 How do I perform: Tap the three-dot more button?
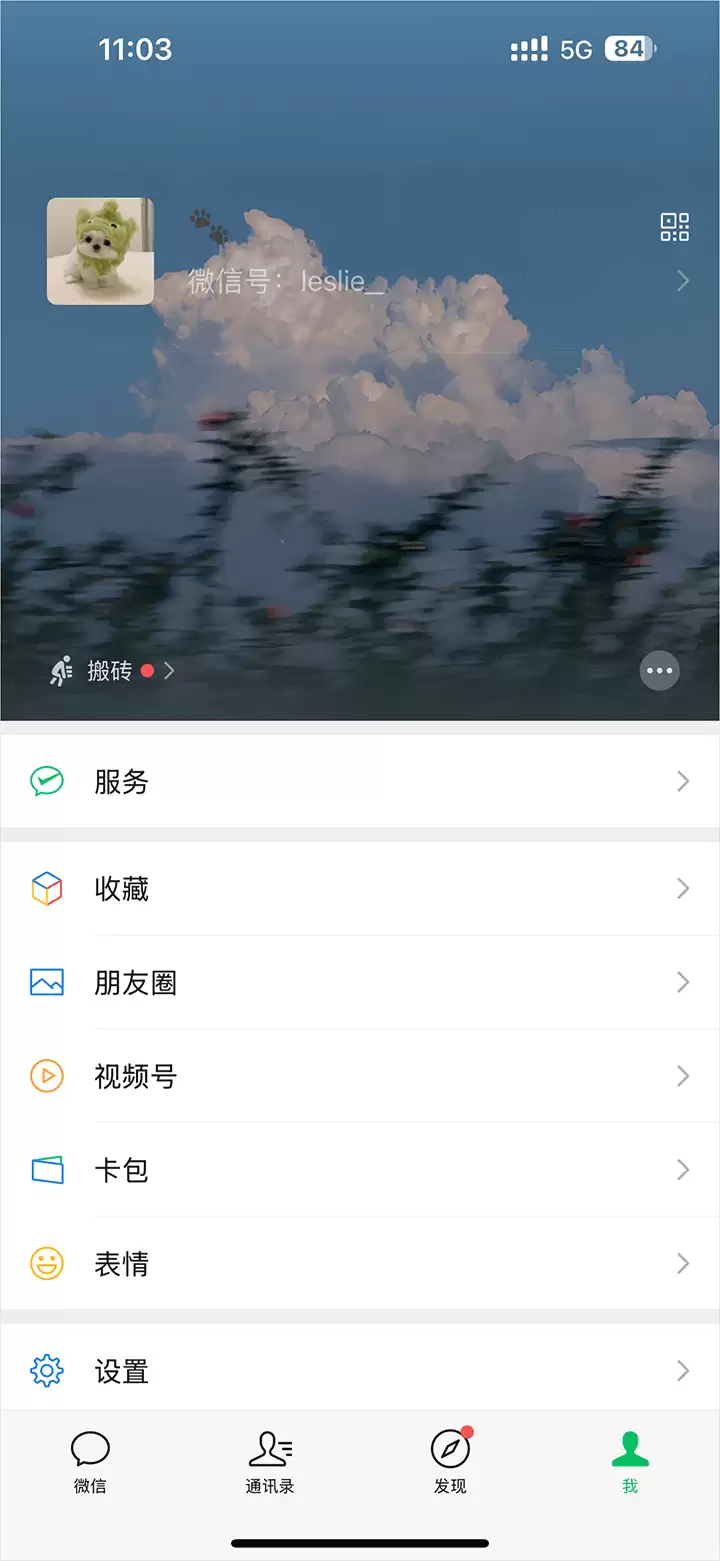coord(660,671)
